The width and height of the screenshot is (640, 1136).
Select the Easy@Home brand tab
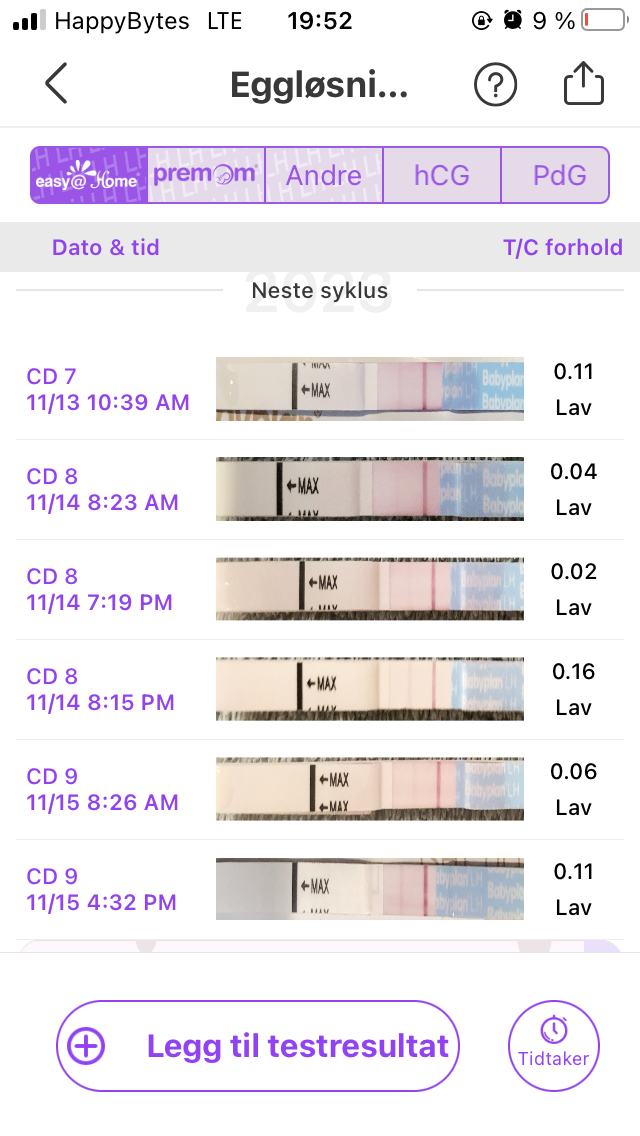[x=89, y=176]
